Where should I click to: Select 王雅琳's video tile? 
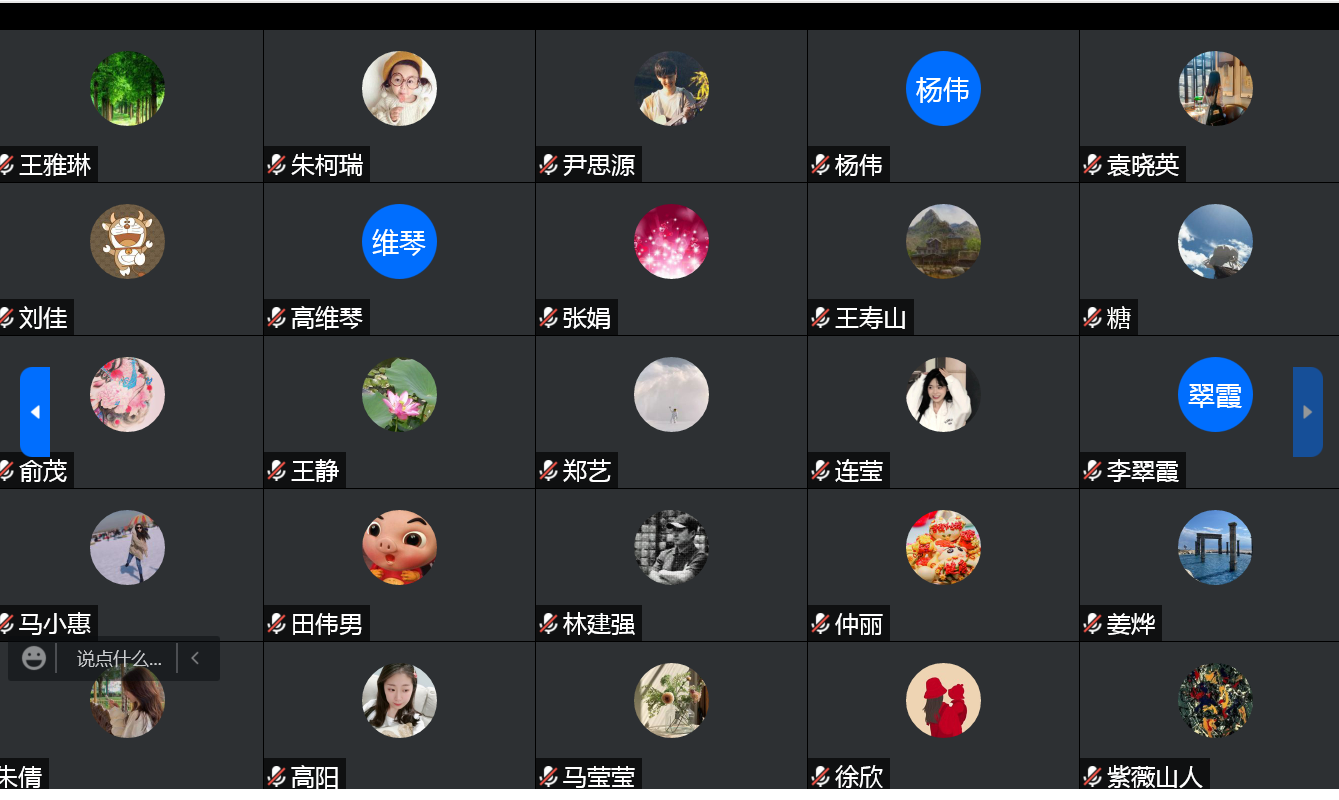click(x=128, y=105)
